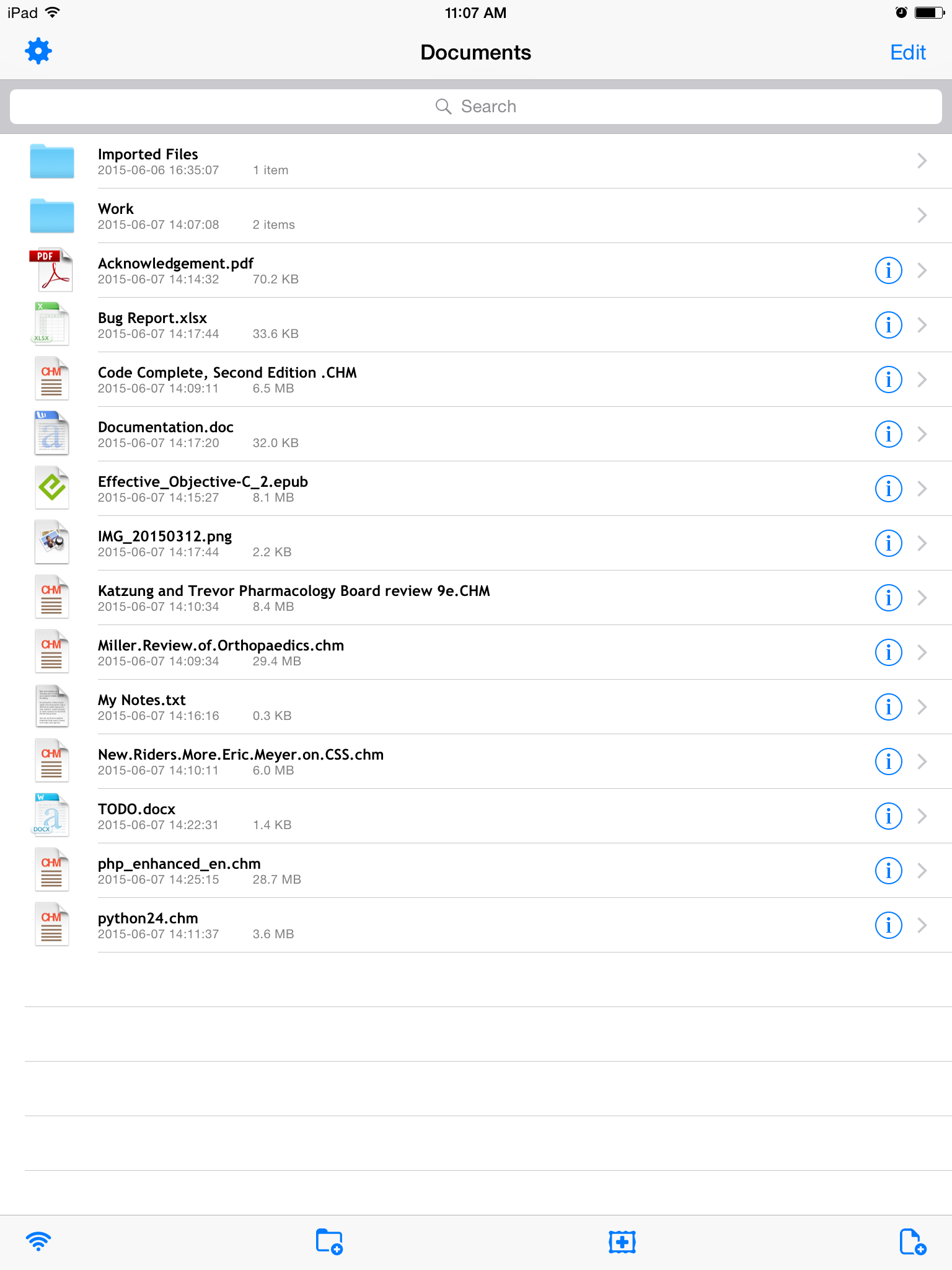952x1270 pixels.
Task: Open the Imported Files folder via its chevron
Action: [922, 161]
